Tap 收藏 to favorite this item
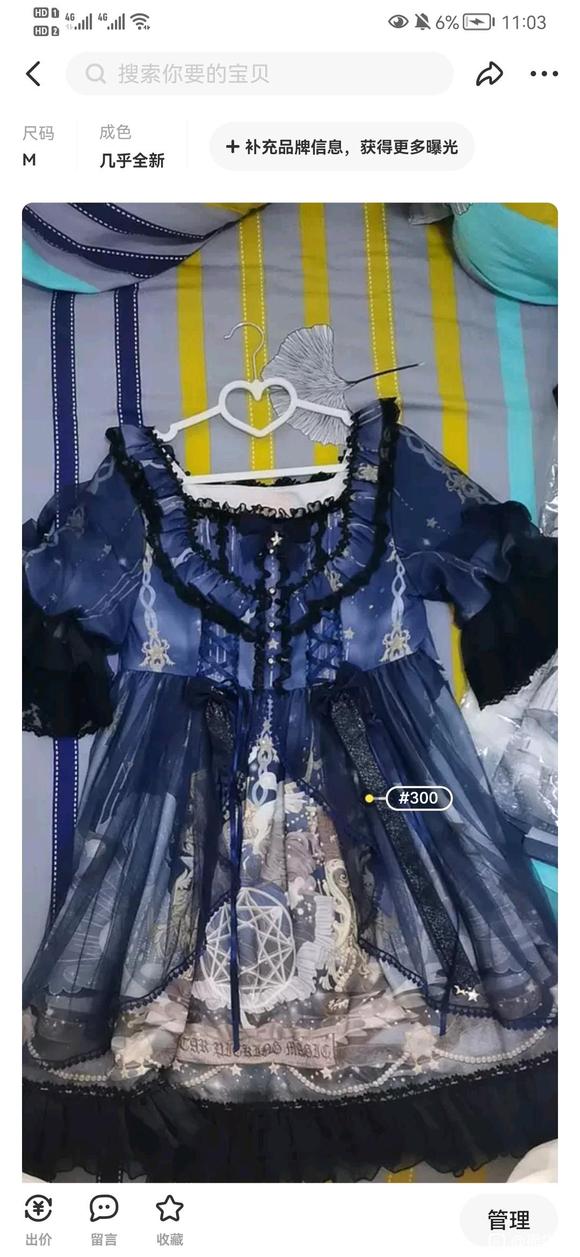 (170, 1220)
